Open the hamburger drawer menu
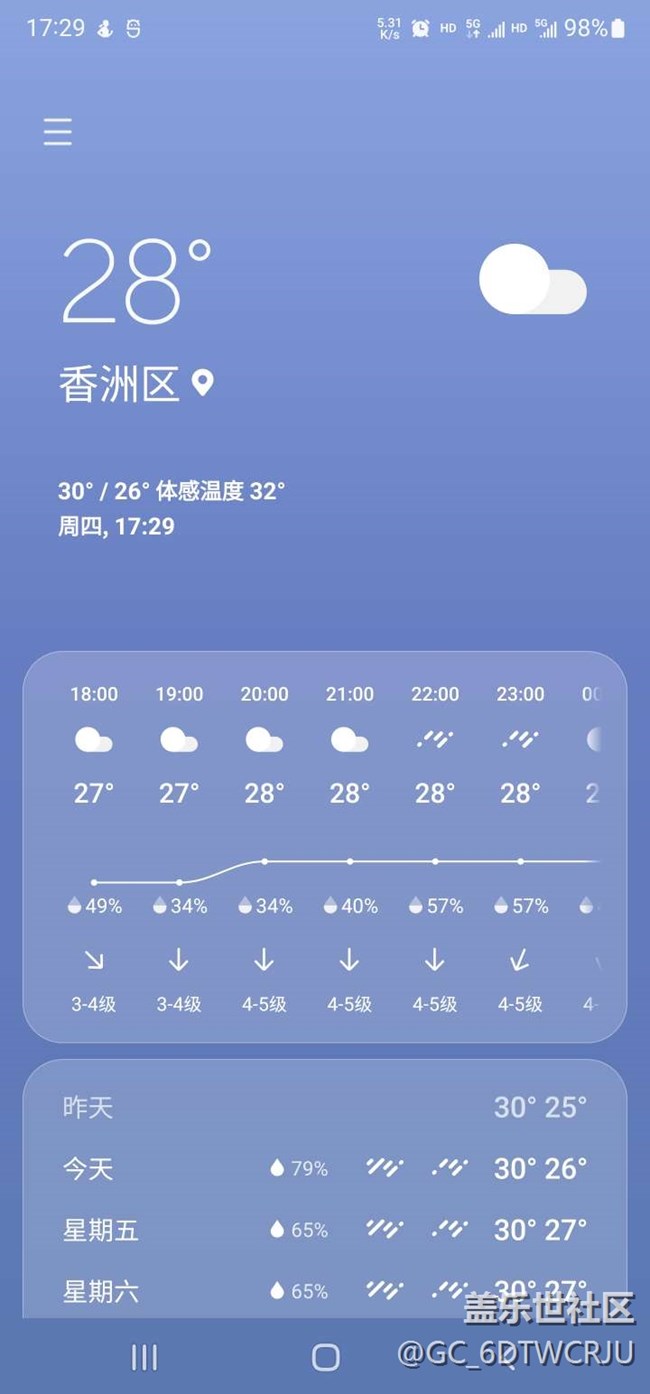 coord(58,132)
